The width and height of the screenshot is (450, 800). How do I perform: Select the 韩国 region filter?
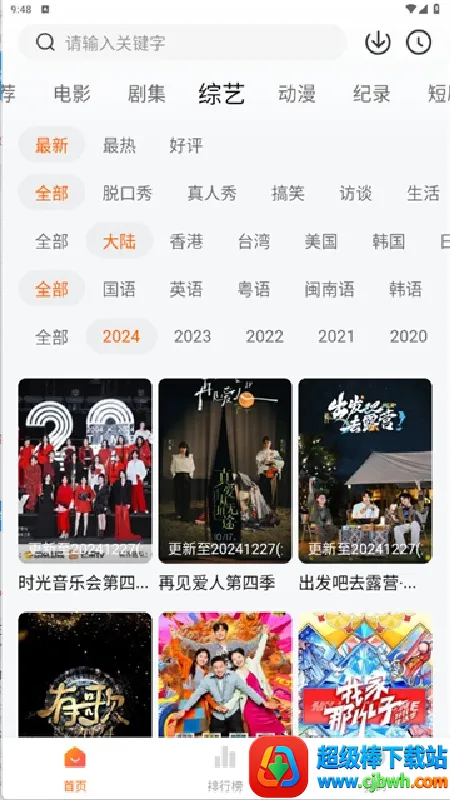tap(388, 241)
